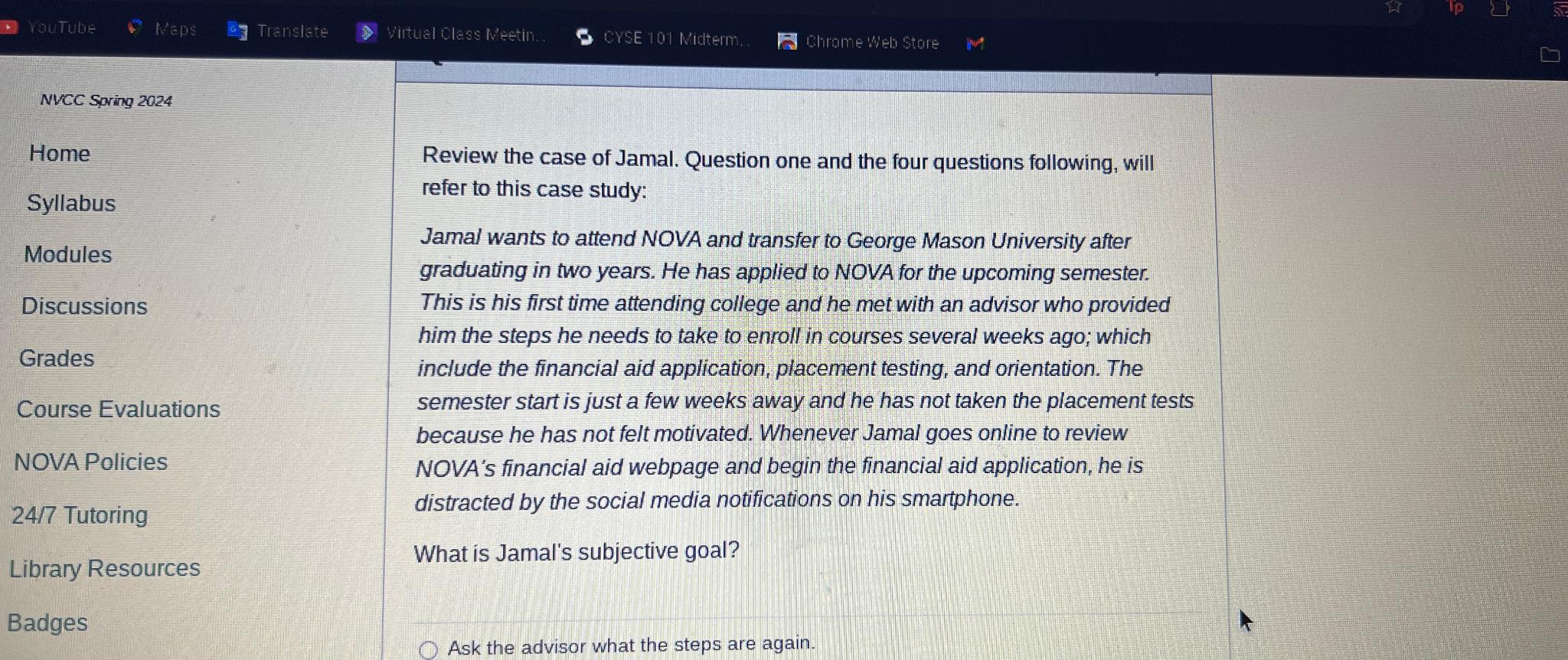The image size is (1568, 660).
Task: Open the bookmarks folder icon
Action: 1550,54
